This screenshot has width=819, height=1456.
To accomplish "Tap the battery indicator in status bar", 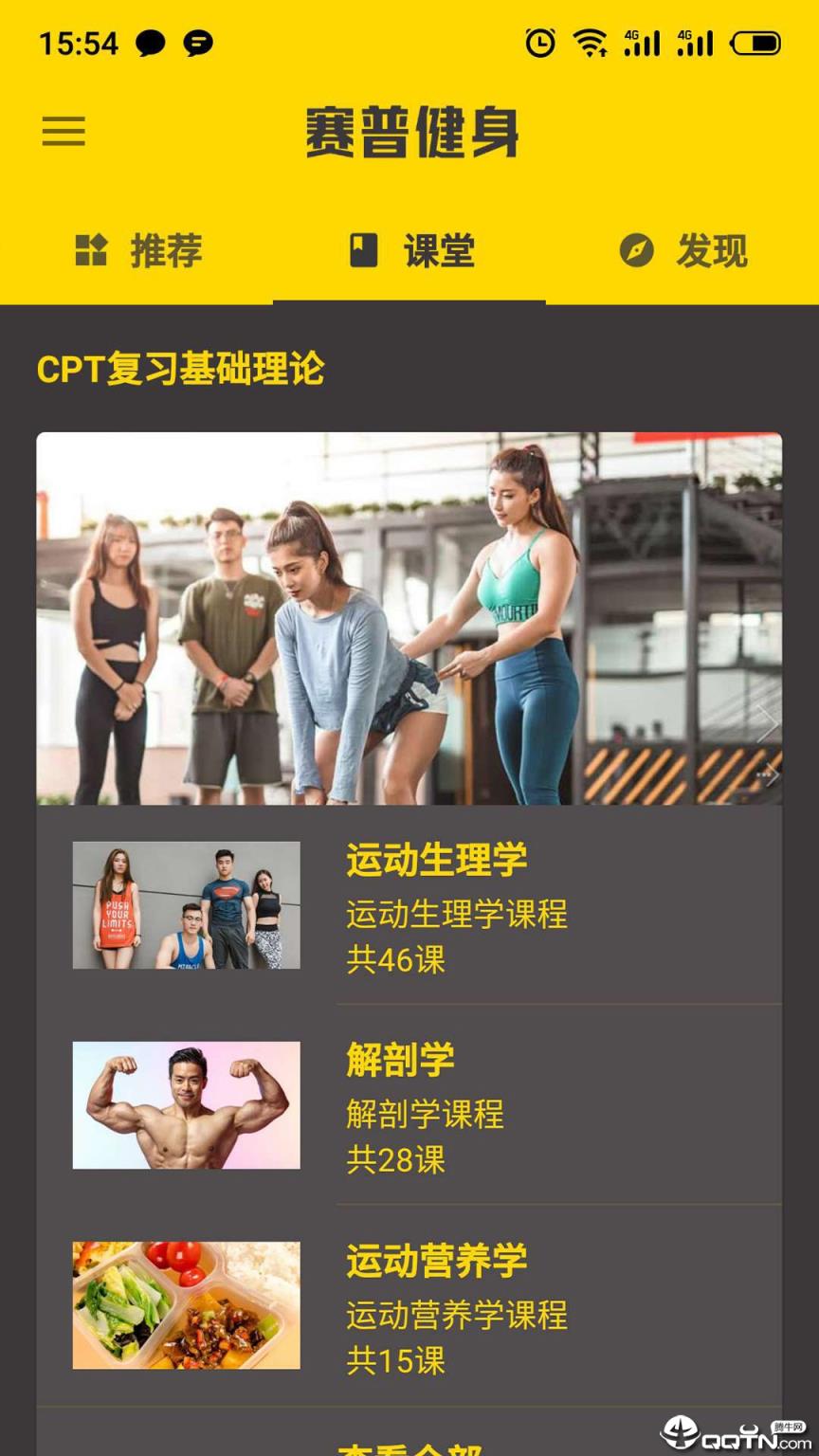I will pos(755,44).
